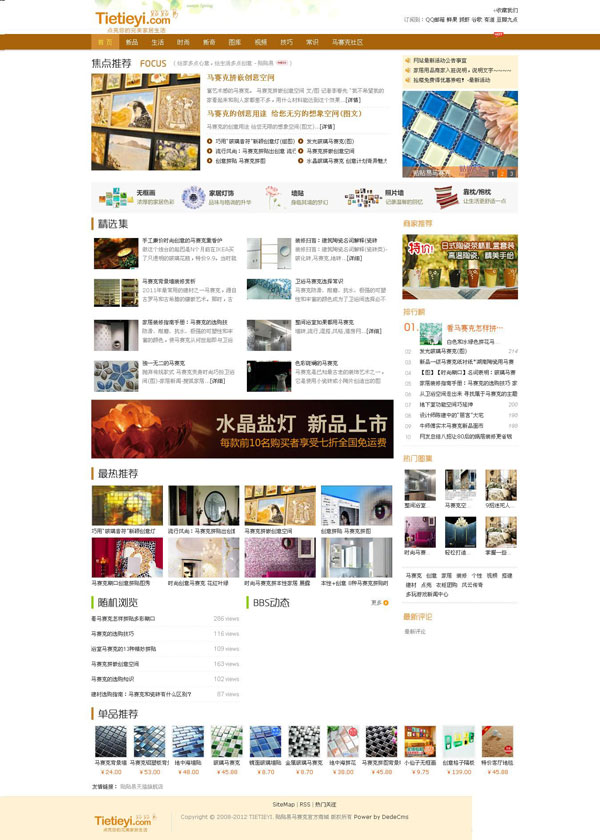Open the 首页 tab in the navigation bar
The width and height of the screenshot is (600, 840).
point(105,42)
